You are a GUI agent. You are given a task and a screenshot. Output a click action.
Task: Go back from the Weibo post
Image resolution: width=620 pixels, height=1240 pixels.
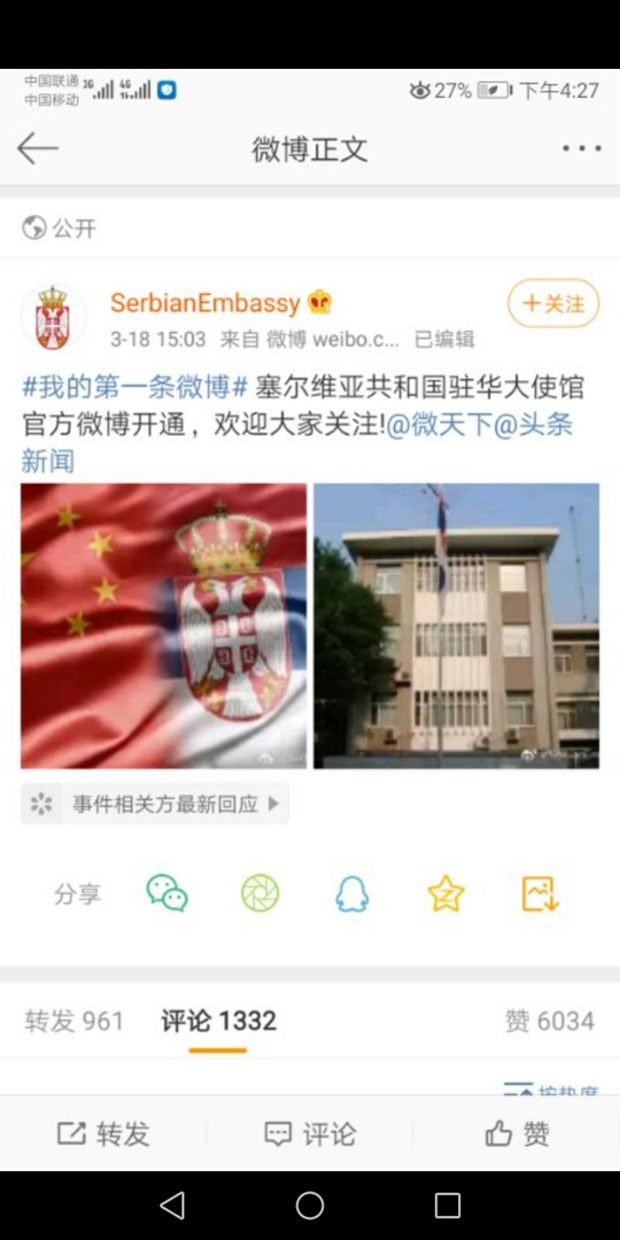(x=38, y=149)
